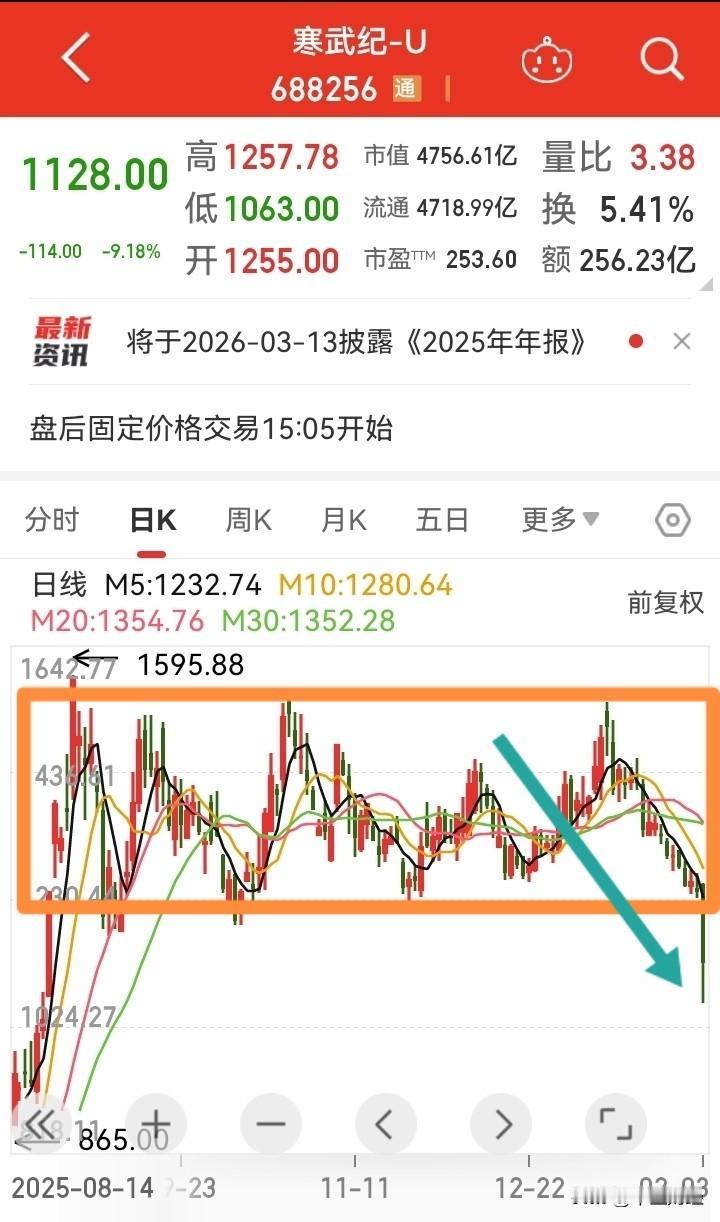Select the 五日 five-day tab
Screen dimensions: 720x1222
tap(441, 520)
